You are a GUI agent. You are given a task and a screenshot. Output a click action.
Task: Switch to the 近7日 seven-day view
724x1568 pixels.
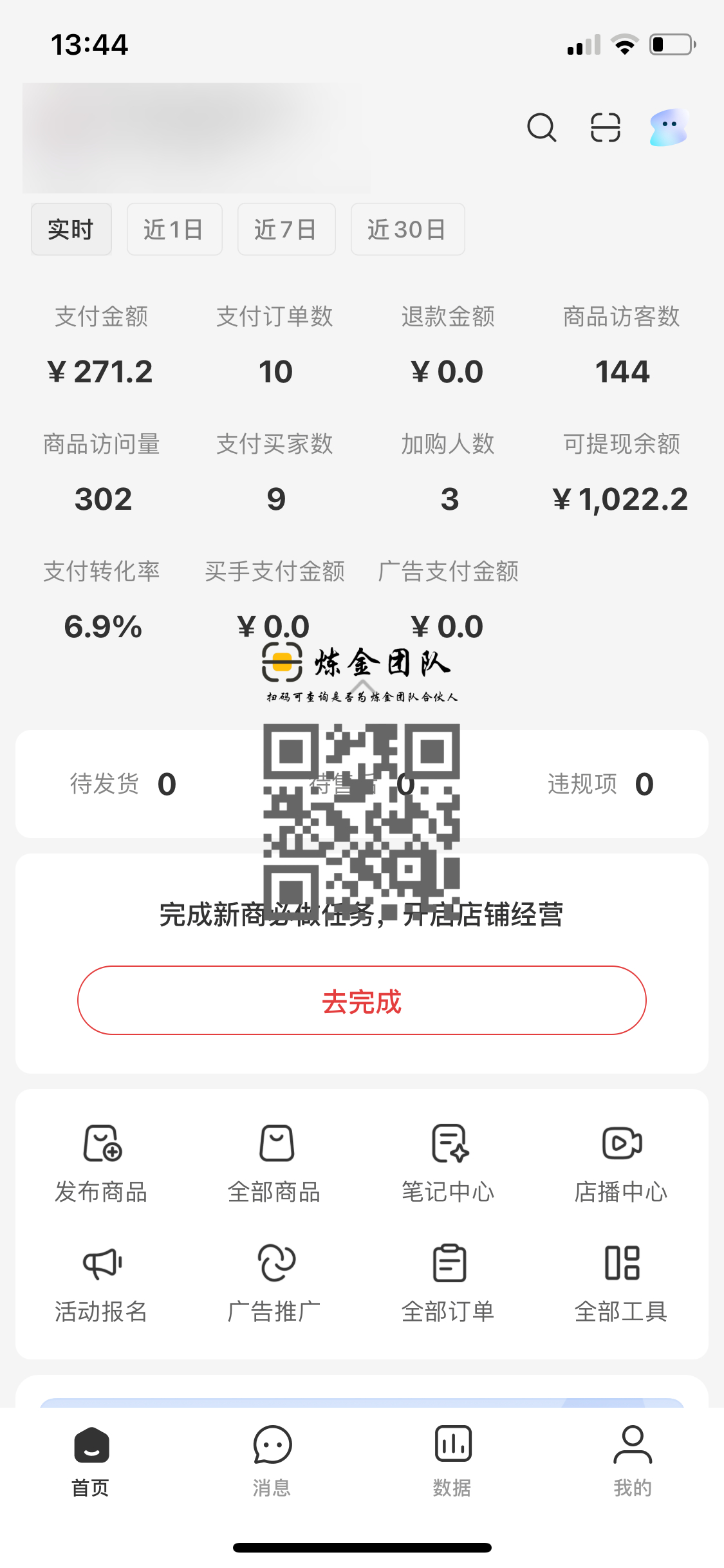286,229
